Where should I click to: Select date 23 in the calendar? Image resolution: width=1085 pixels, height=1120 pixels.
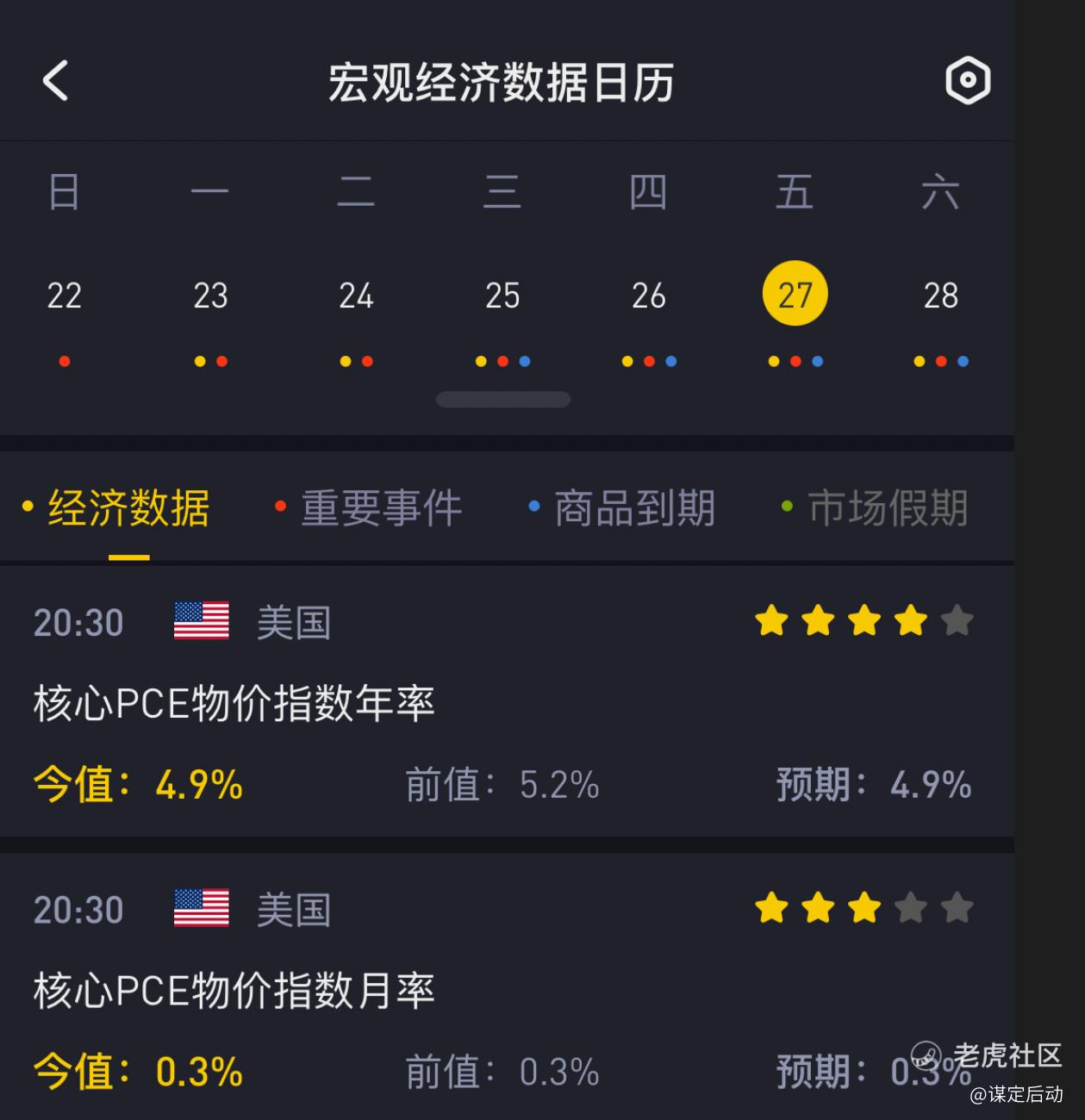click(210, 296)
